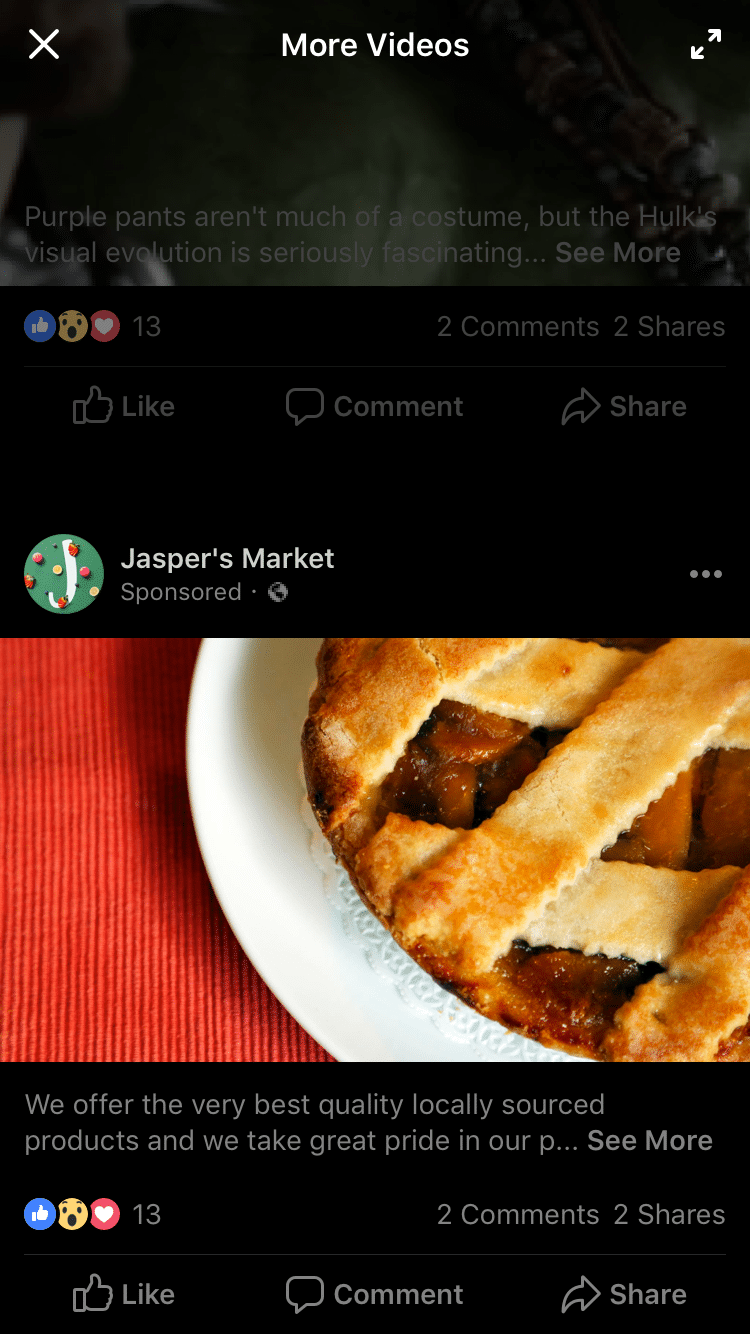The width and height of the screenshot is (750, 1334).
Task: Open the 2 Comments on Jasper's Market post
Action: [x=518, y=1214]
